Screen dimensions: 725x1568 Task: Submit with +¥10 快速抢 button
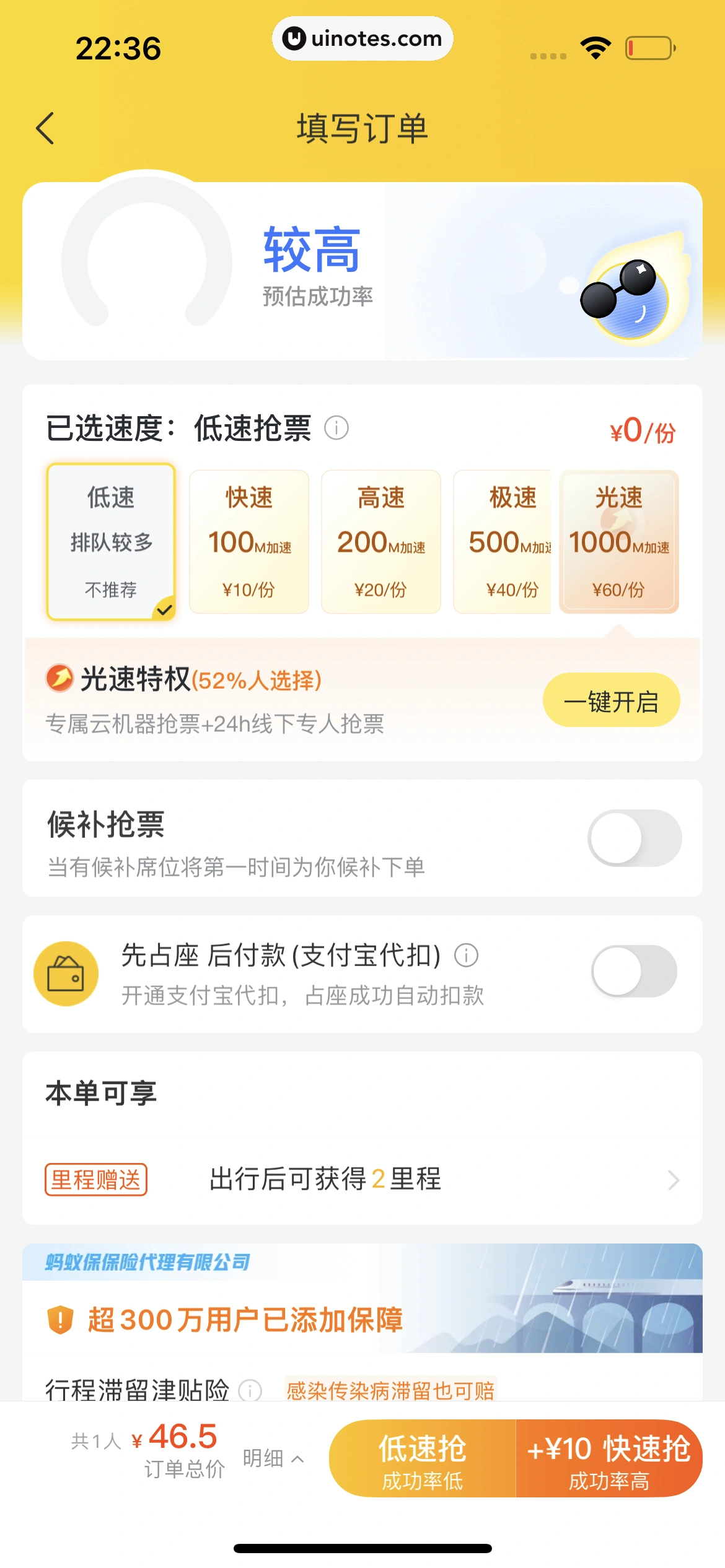pos(609,1458)
